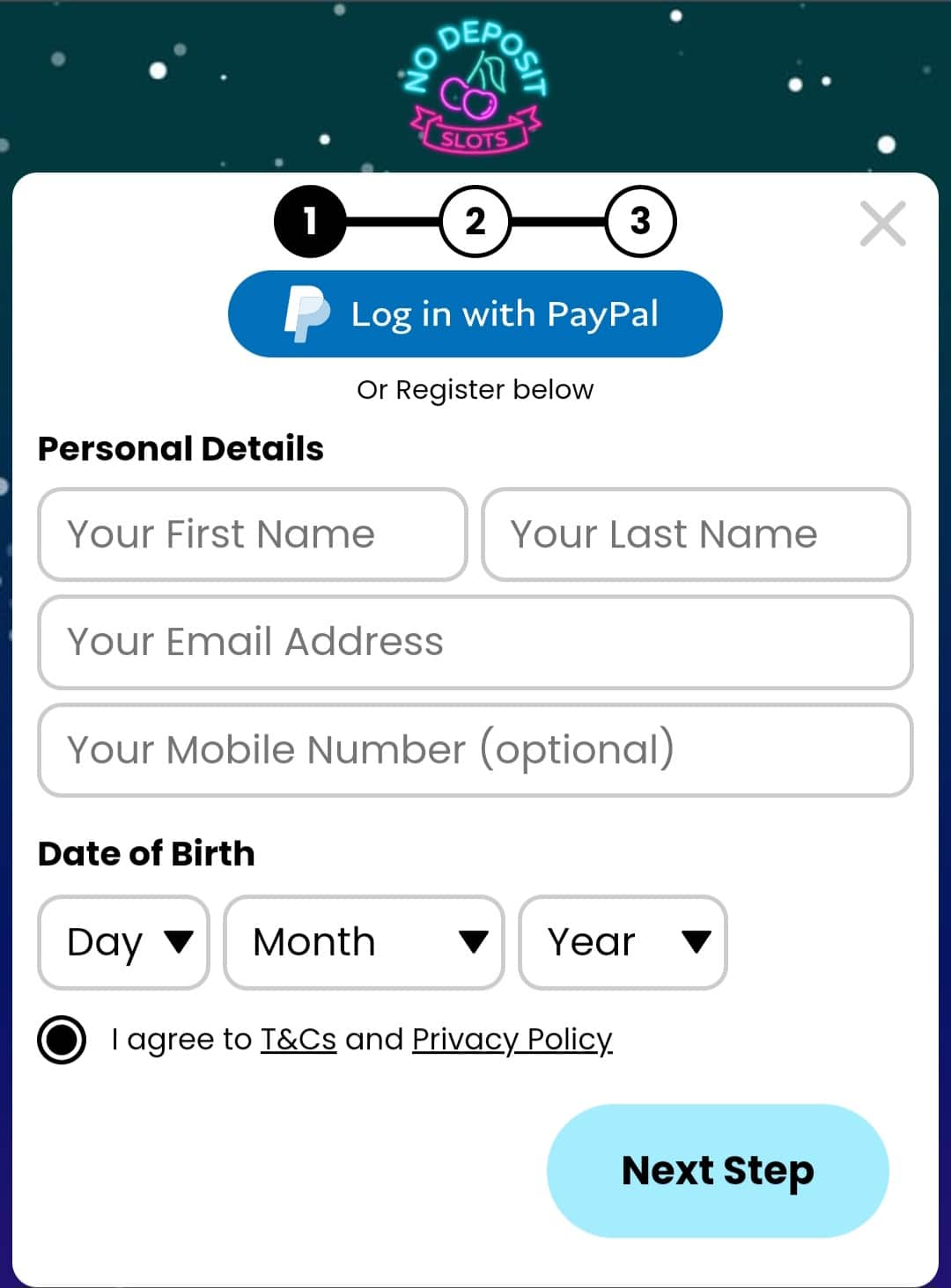Select step 3 circle in the registration steps
The width and height of the screenshot is (951, 1288).
[640, 223]
